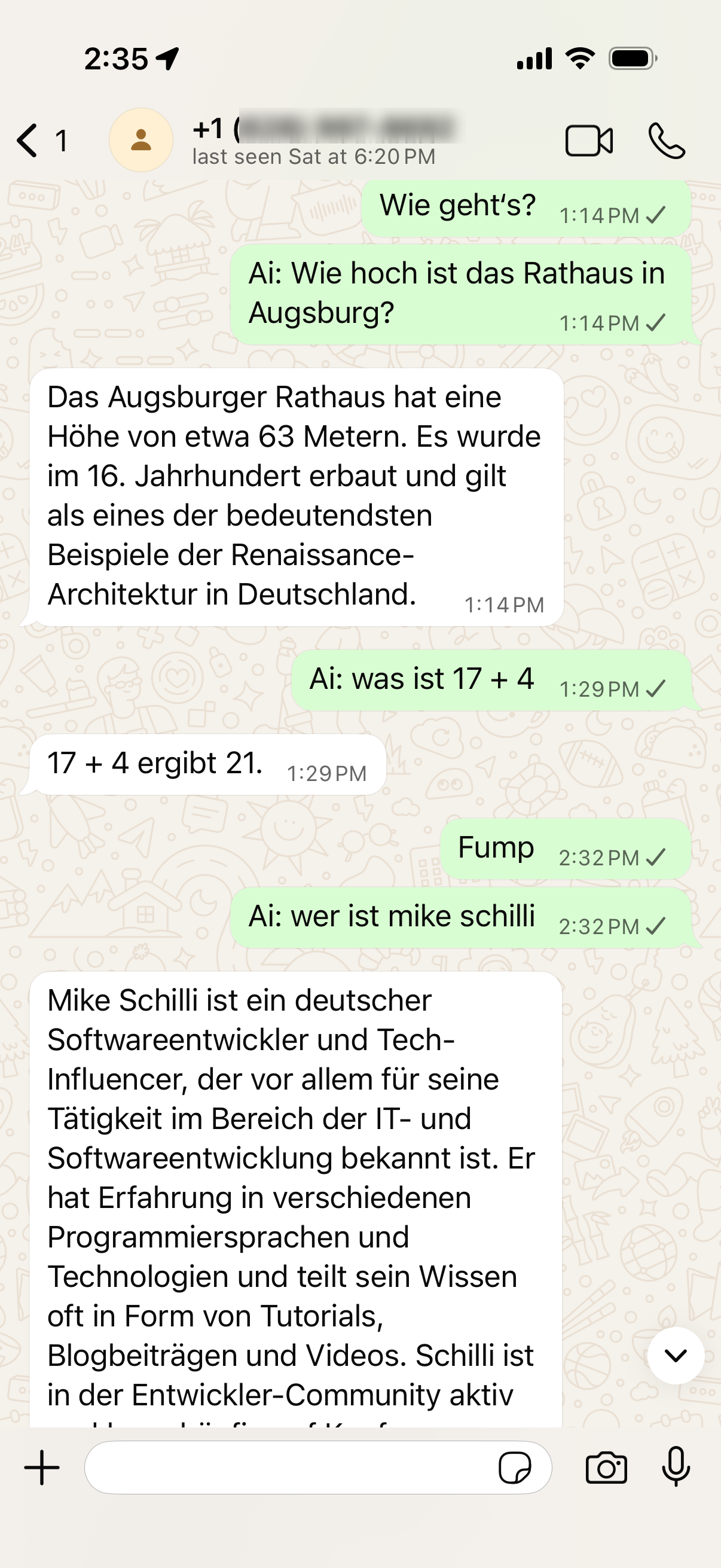Open the contact's profile picture
Screen dimensions: 721x1568
point(140,141)
